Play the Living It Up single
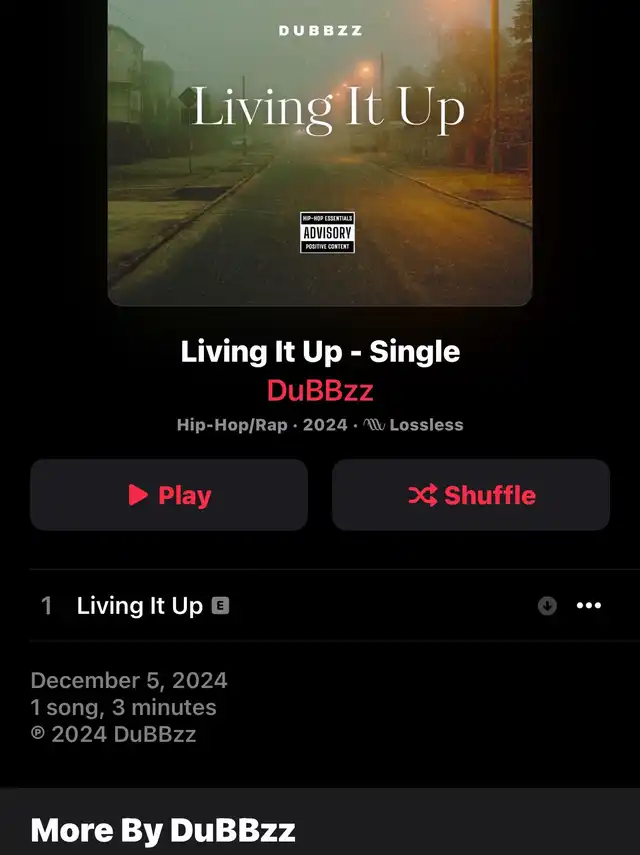The width and height of the screenshot is (640, 855). [168, 495]
